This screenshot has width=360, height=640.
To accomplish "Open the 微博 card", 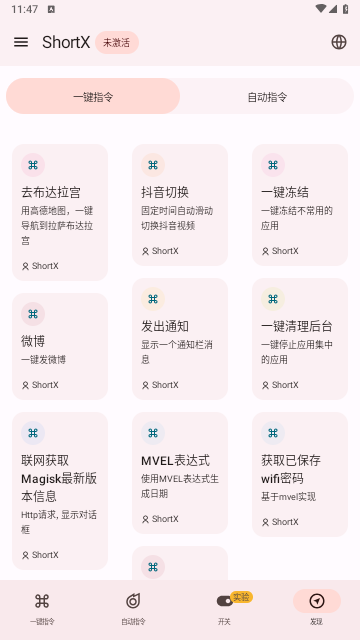I will (x=60, y=346).
